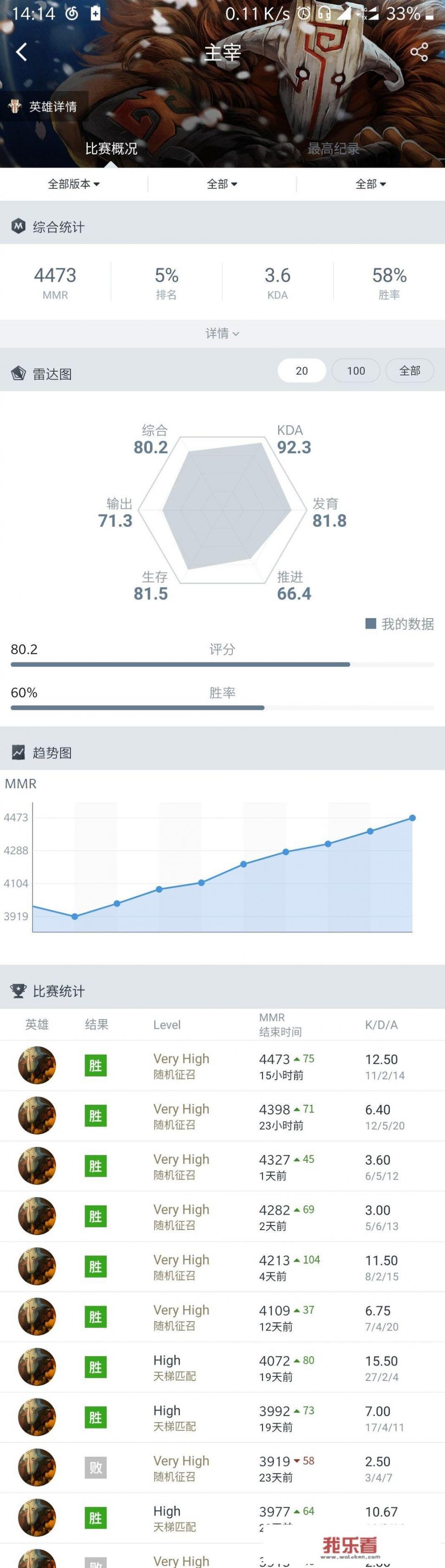Screen dimensions: 445x1568
Task: Open match with MMR 3992
Action: click(222, 1418)
